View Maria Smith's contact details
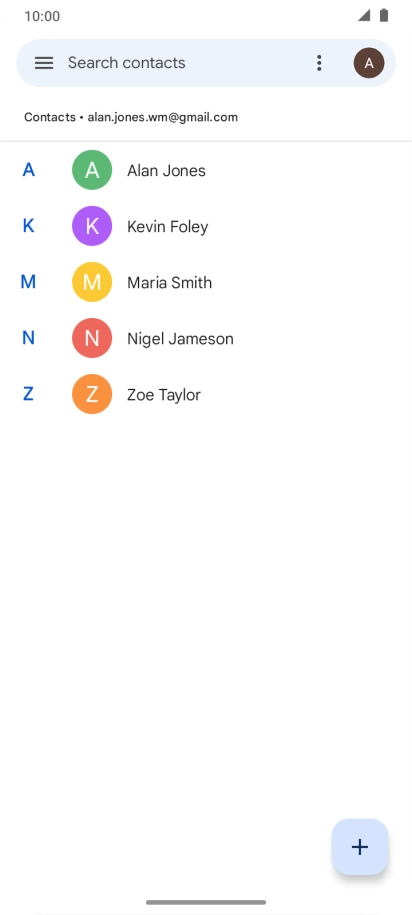Image resolution: width=412 pixels, height=915 pixels. point(206,282)
